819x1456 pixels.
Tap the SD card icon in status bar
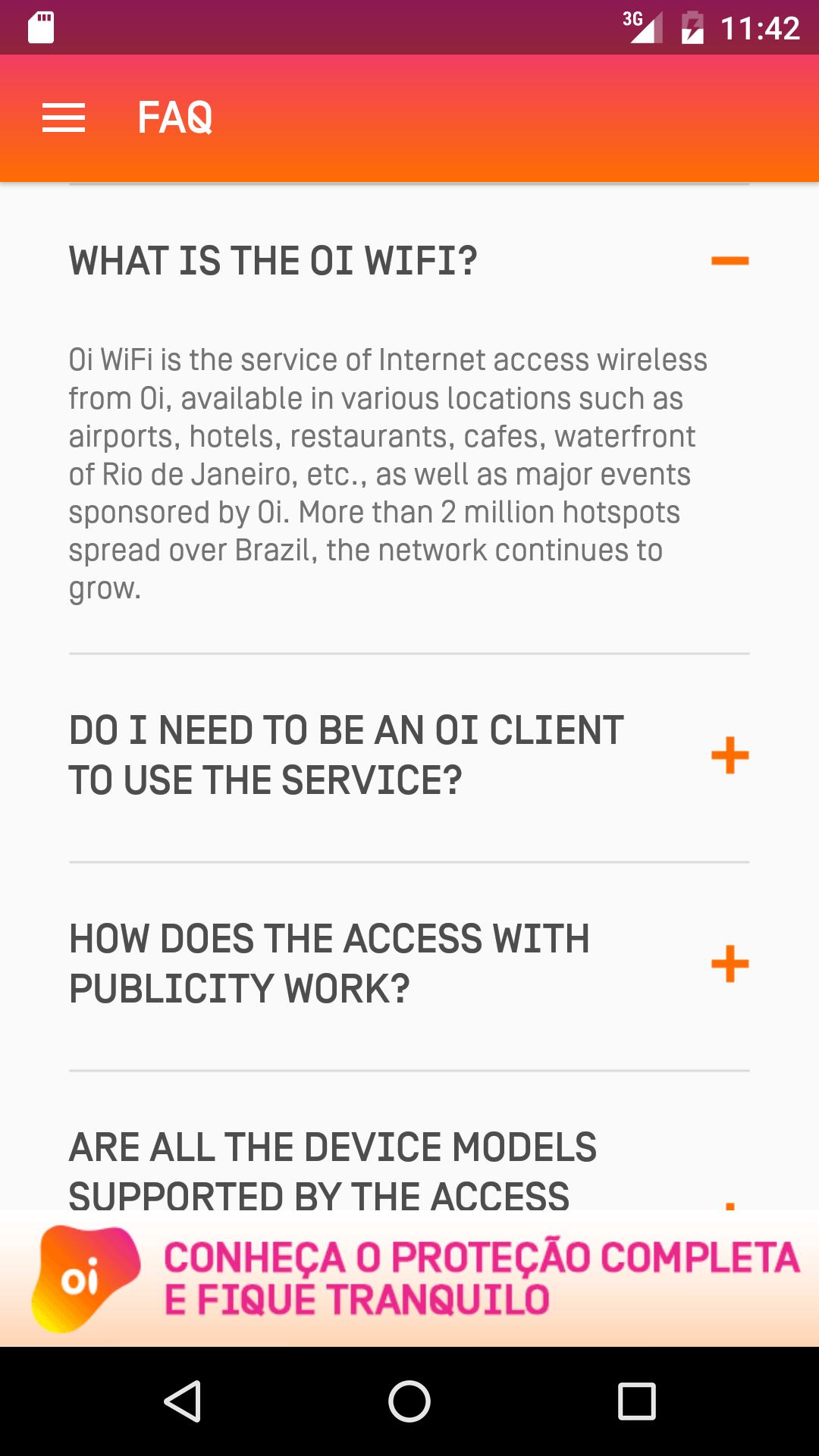42,28
